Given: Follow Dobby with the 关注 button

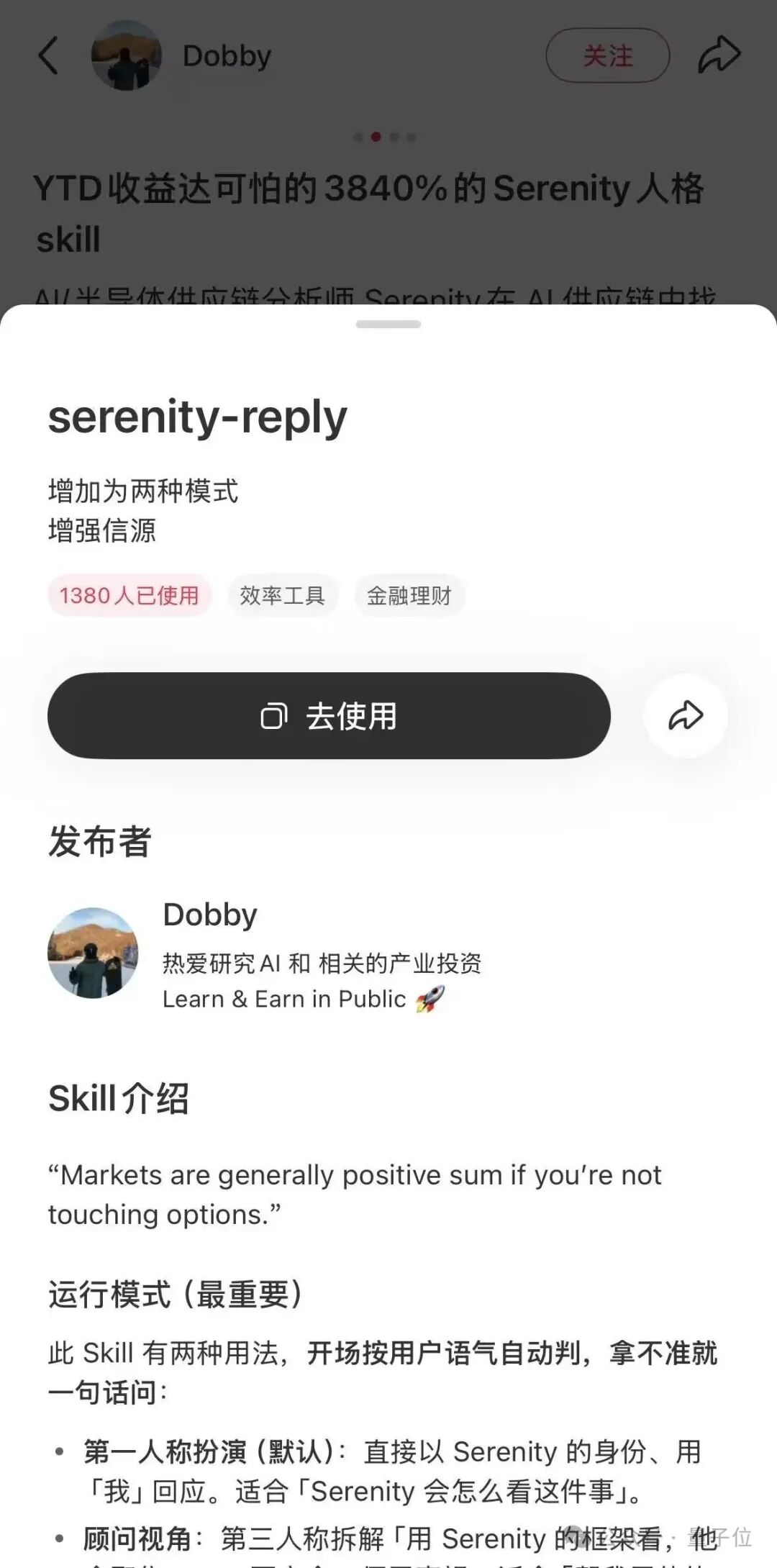Looking at the screenshot, I should pos(608,56).
